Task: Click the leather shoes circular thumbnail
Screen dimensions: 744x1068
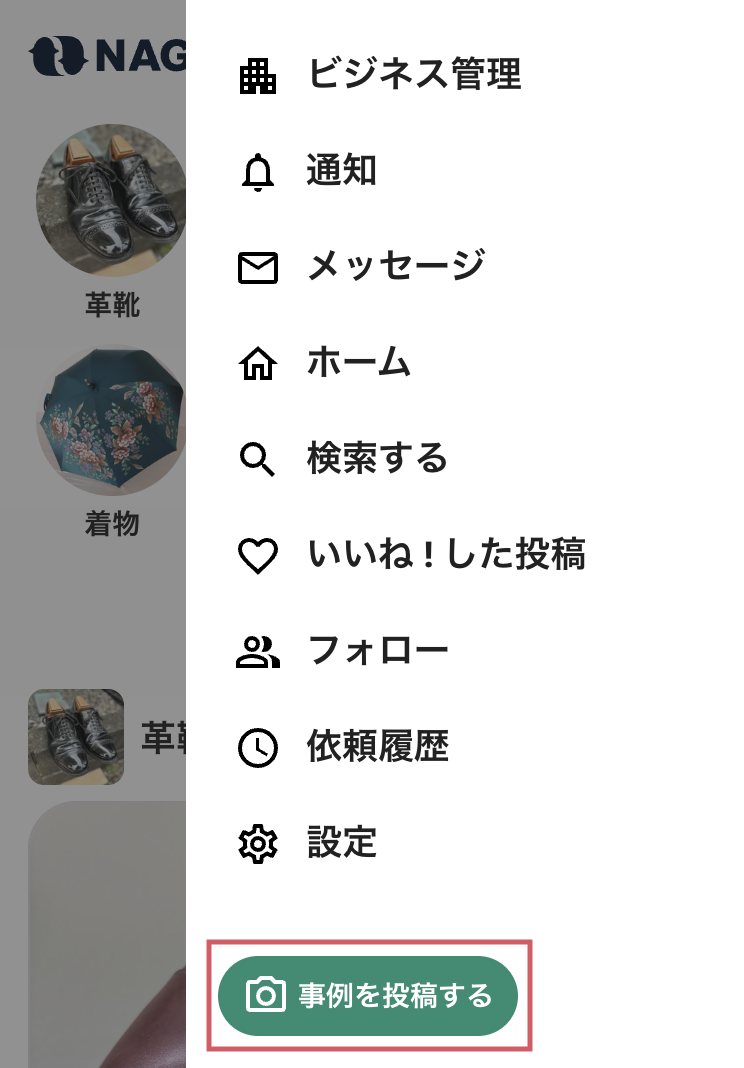Action: (x=110, y=198)
